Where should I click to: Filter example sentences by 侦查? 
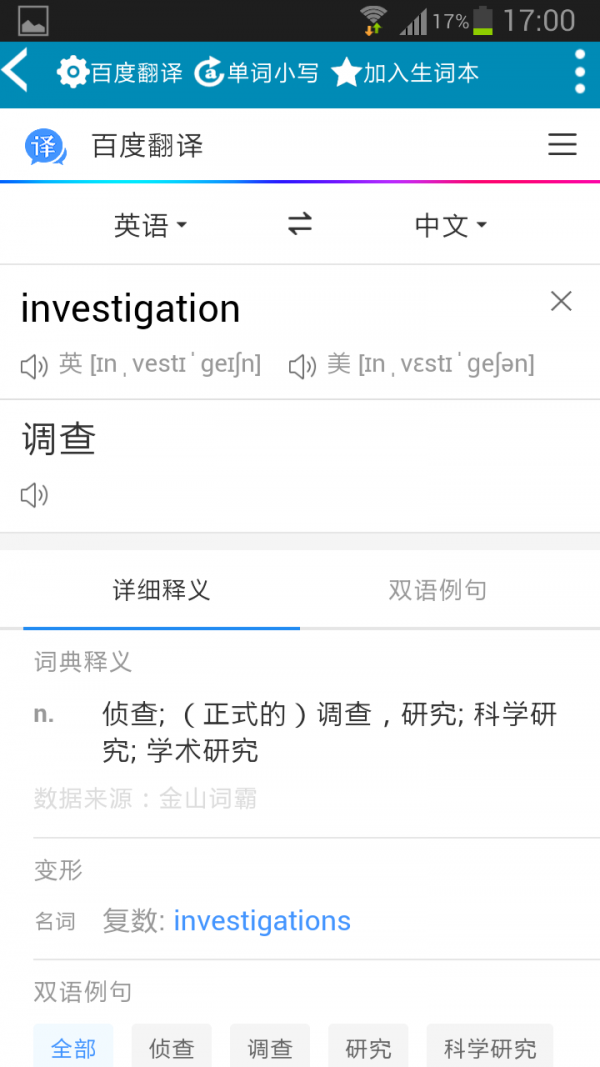tap(171, 1047)
